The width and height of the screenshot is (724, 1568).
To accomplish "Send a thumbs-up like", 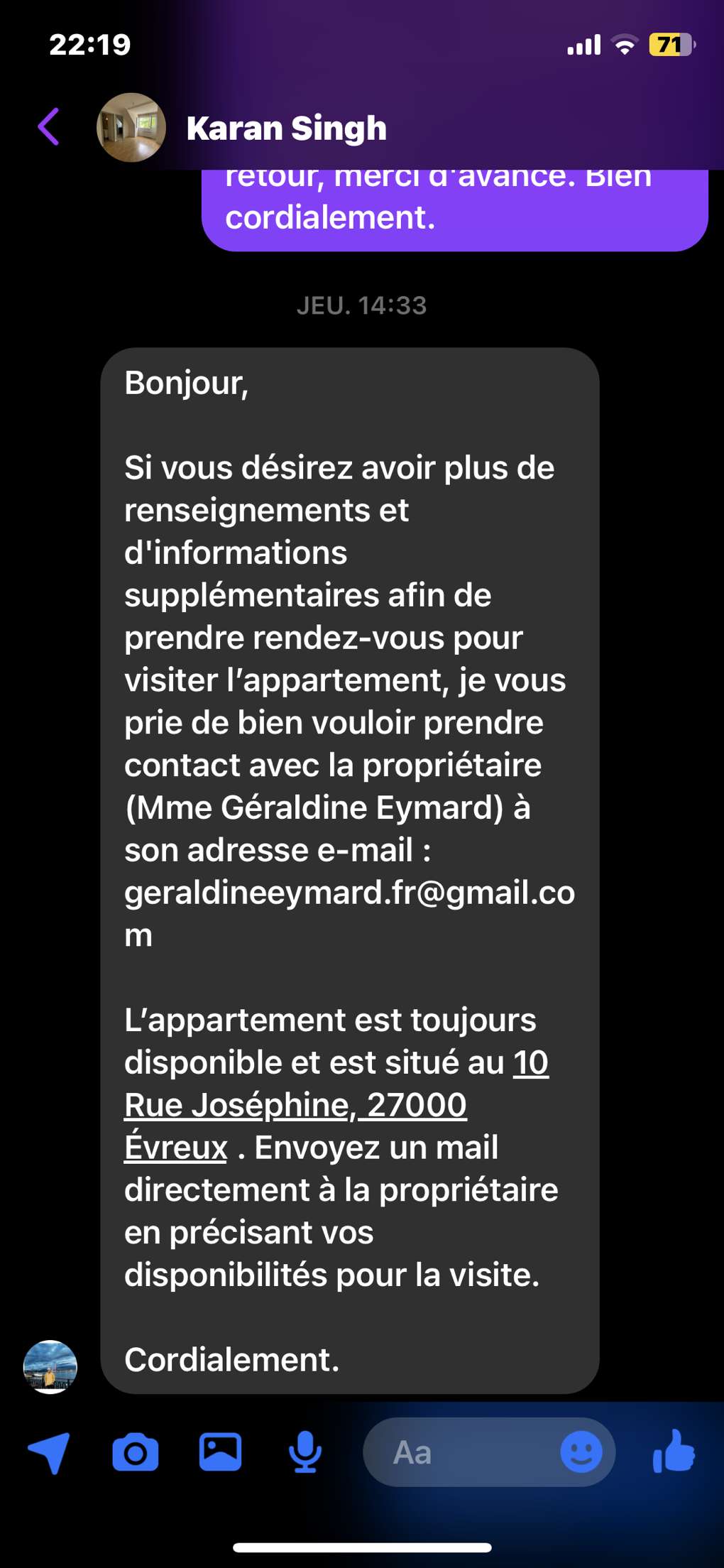I will tap(674, 1451).
